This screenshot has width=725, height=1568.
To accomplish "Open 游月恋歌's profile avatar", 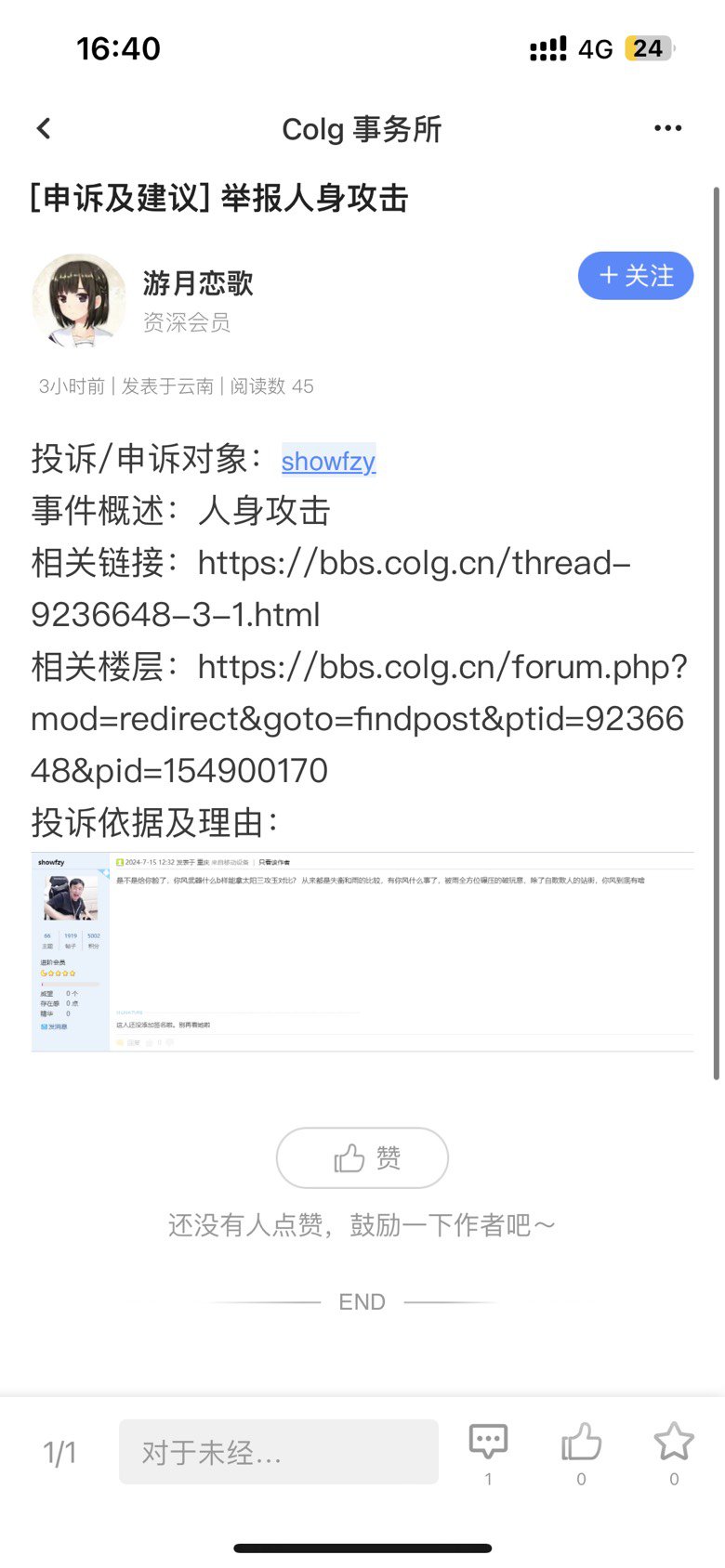I will click(x=79, y=300).
